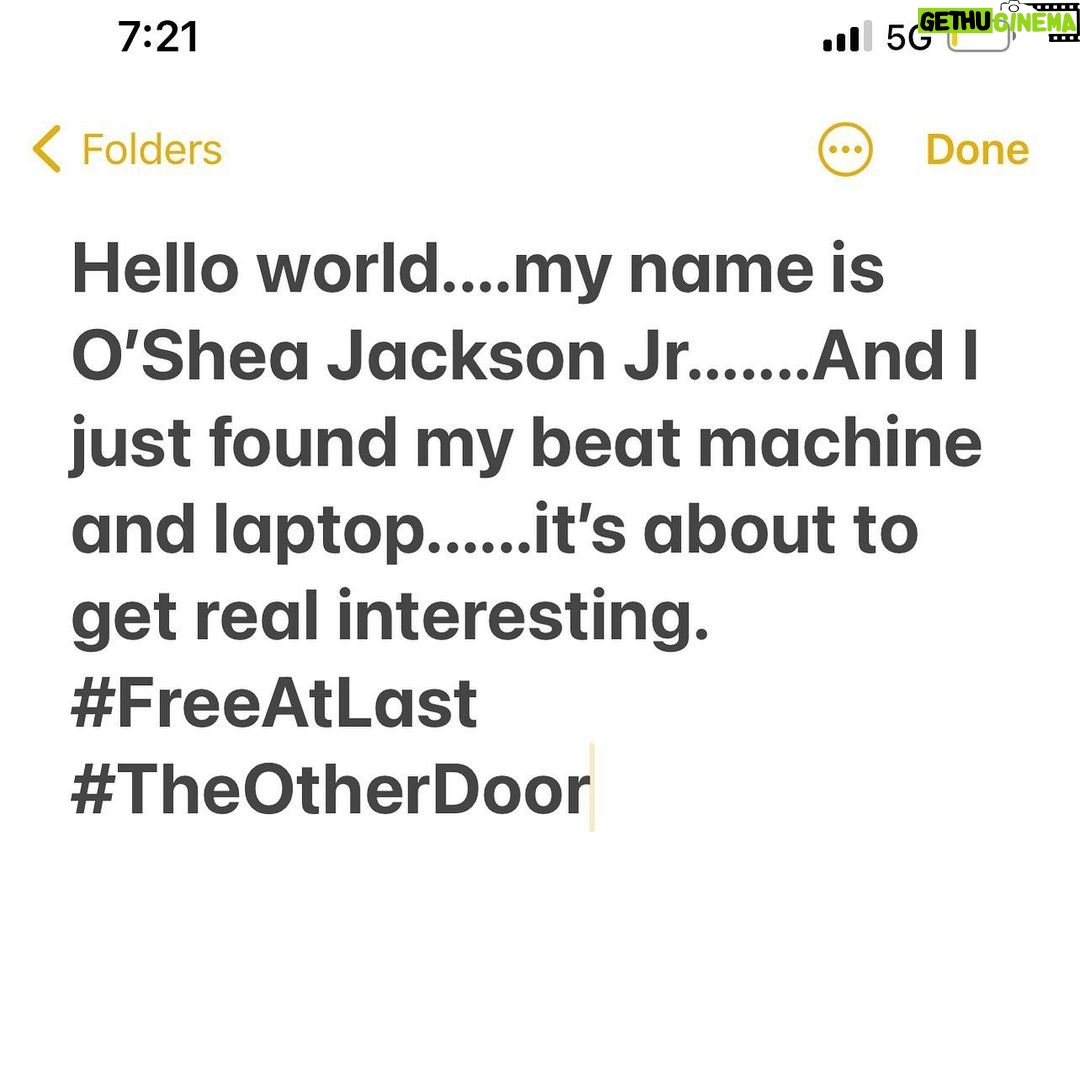Open the more options ellipsis menu
Viewport: 1080px width, 1080px height.
pos(845,150)
